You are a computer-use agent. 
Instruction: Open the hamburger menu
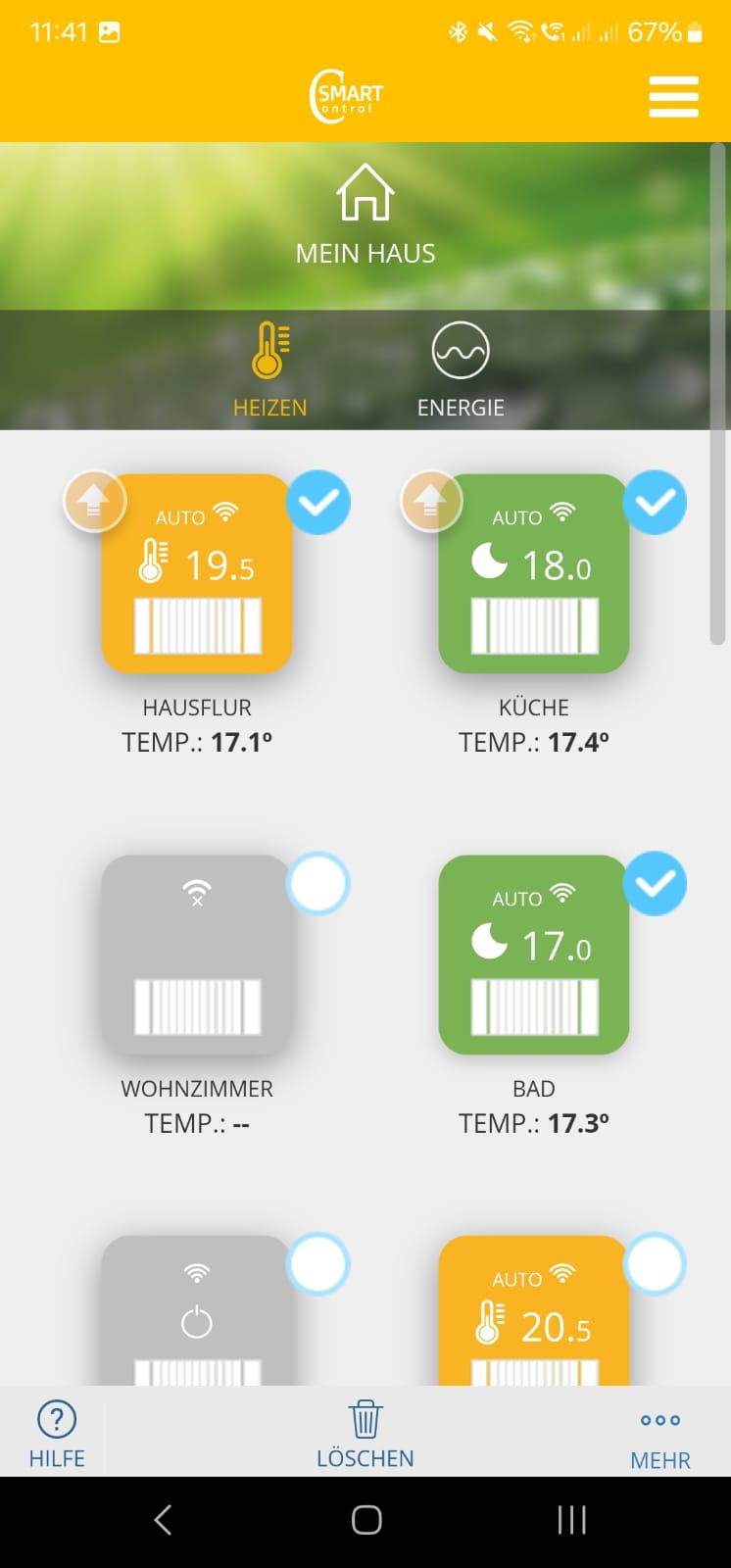[x=673, y=97]
